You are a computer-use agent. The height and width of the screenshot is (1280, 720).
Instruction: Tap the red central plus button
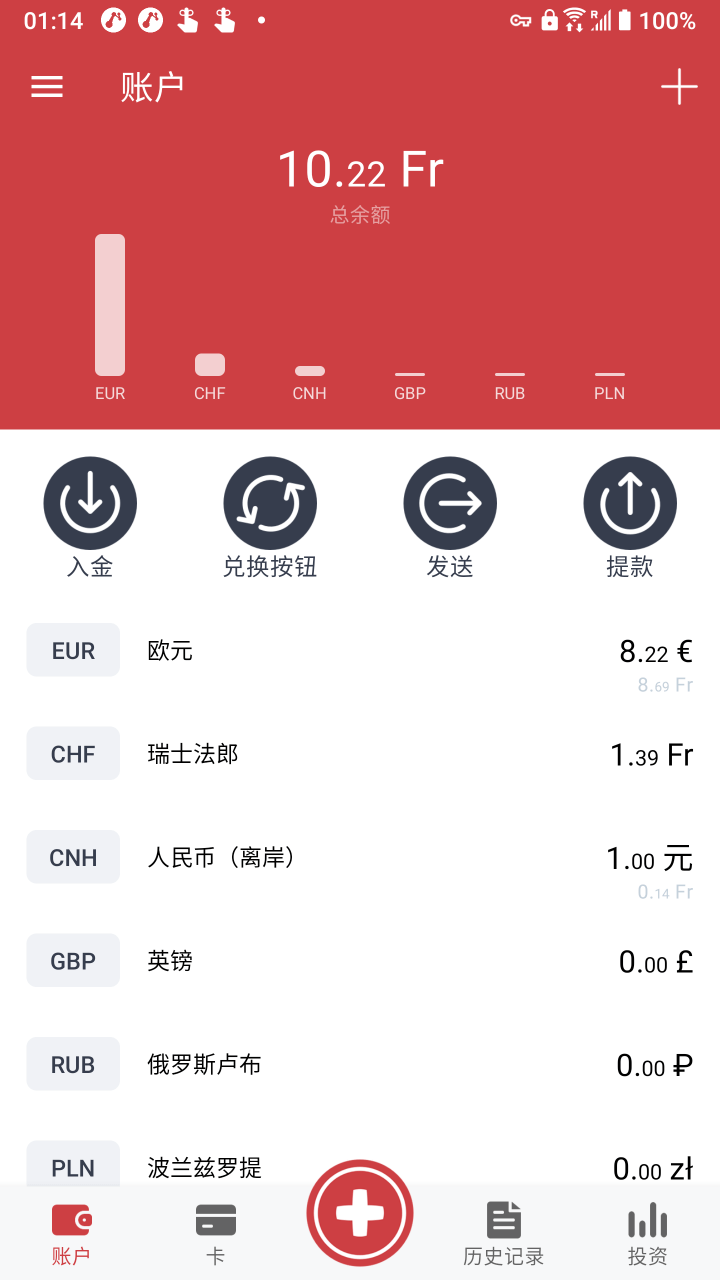(x=360, y=1214)
